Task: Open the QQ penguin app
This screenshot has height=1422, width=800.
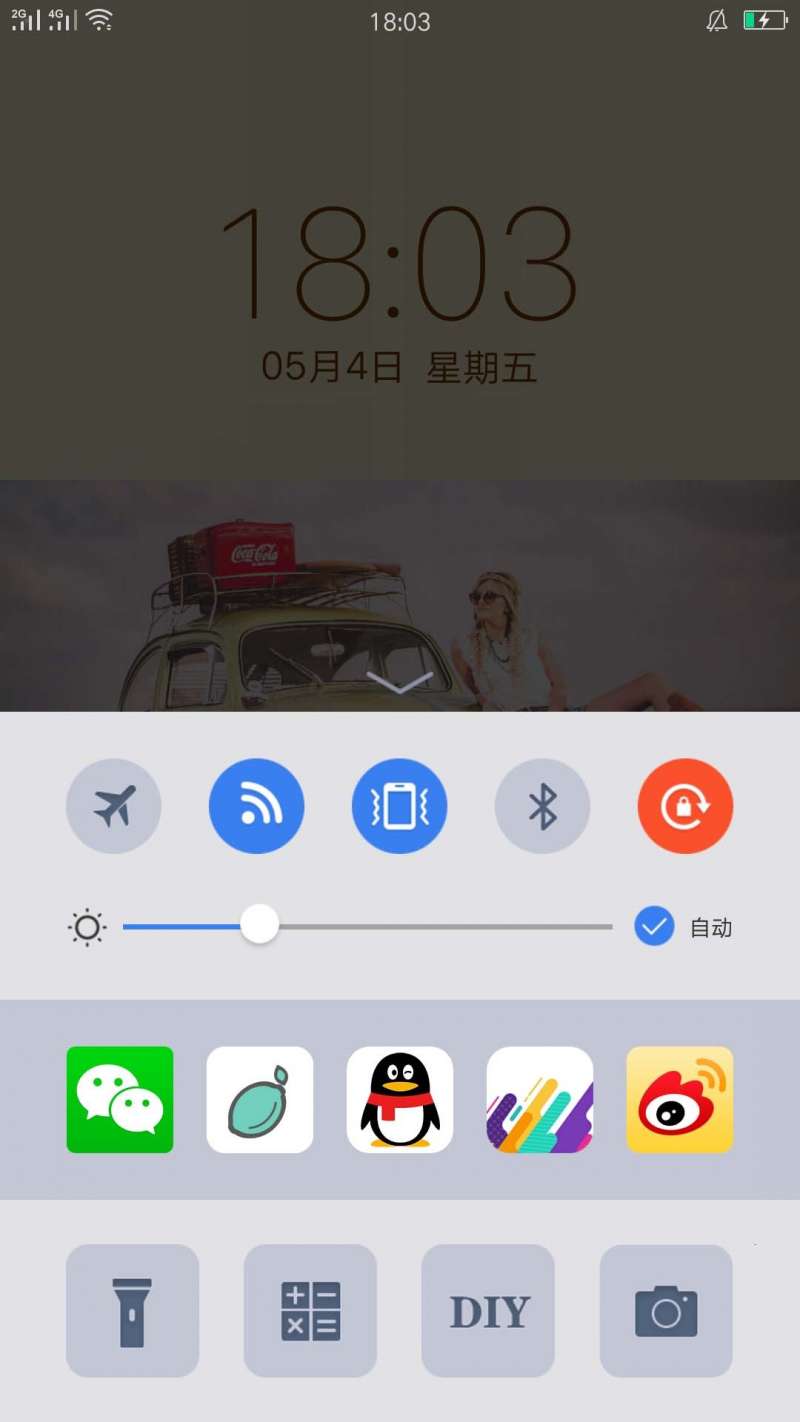Action: (x=400, y=1099)
